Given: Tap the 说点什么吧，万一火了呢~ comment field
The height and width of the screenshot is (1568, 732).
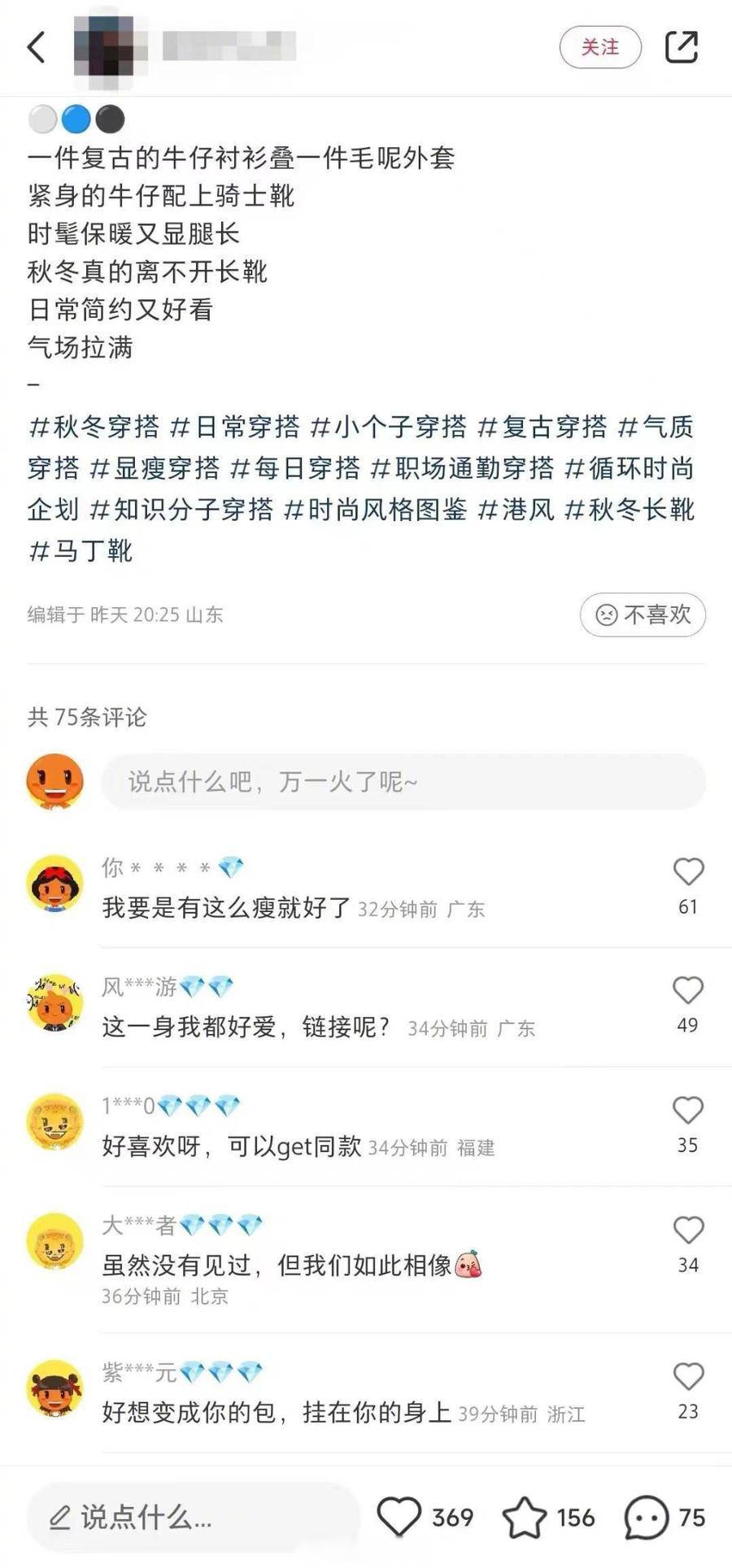Looking at the screenshot, I should pos(403,782).
